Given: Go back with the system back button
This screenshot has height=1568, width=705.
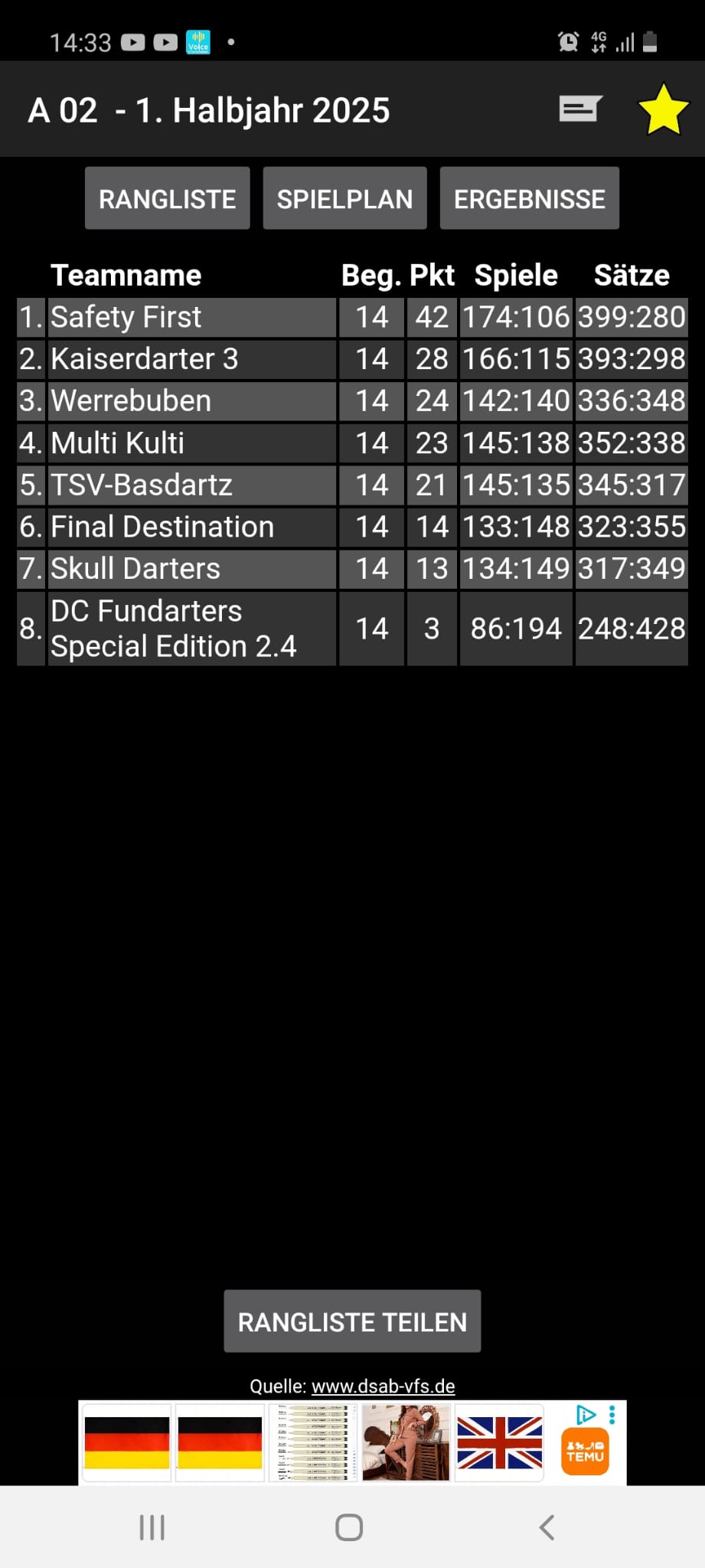Looking at the screenshot, I should coord(547,1527).
